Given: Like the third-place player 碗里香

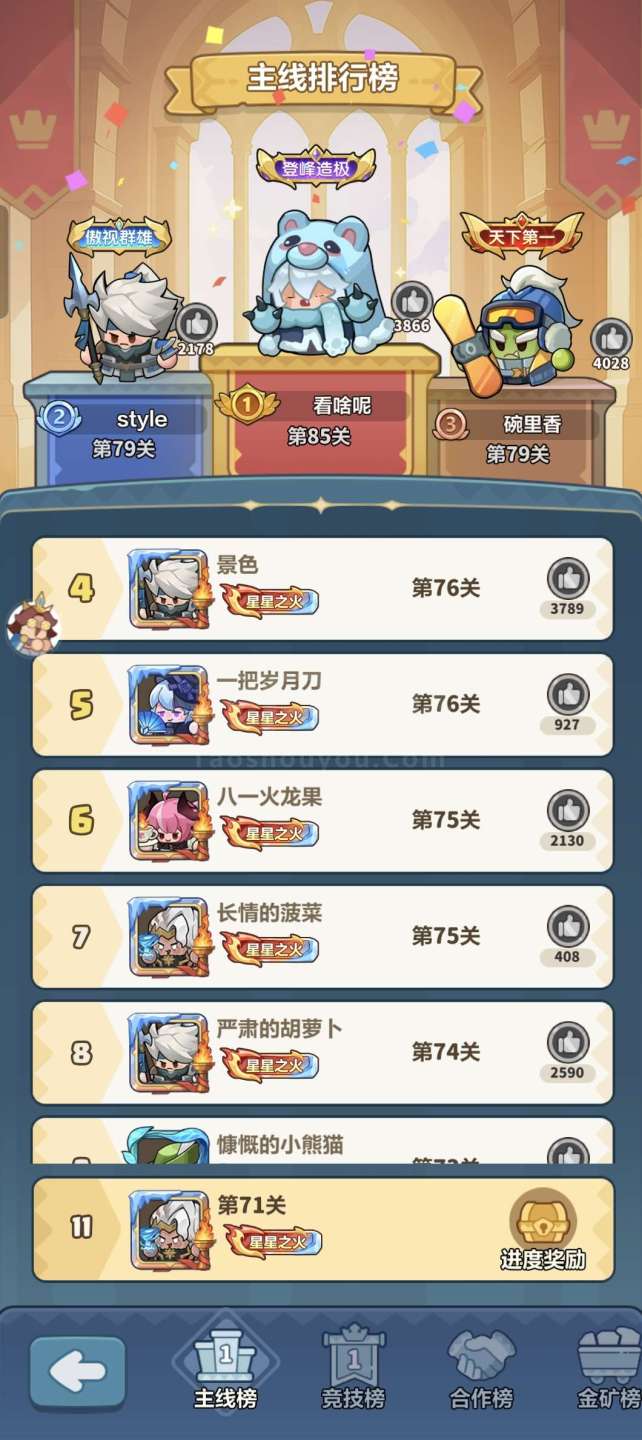Looking at the screenshot, I should [610, 340].
